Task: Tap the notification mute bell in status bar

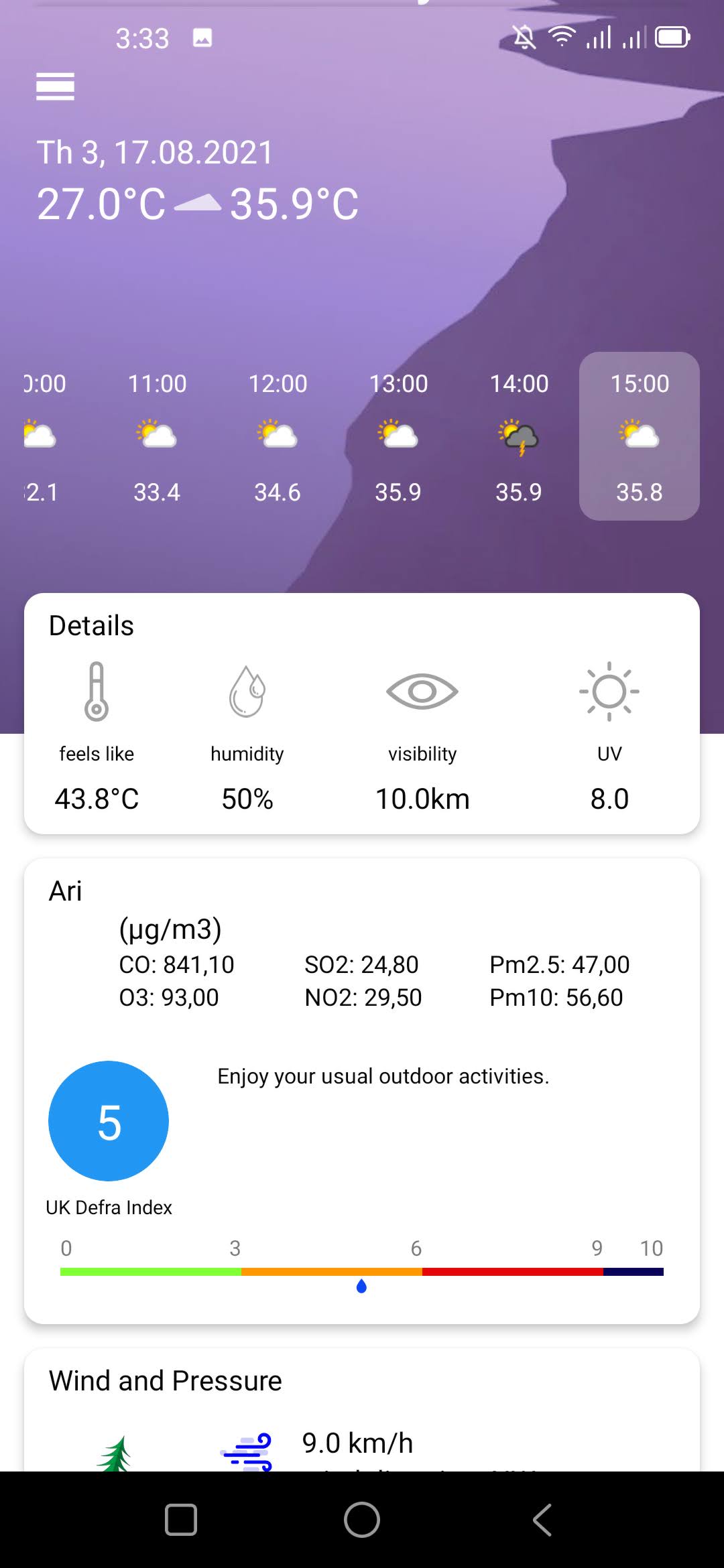Action: coord(525,37)
